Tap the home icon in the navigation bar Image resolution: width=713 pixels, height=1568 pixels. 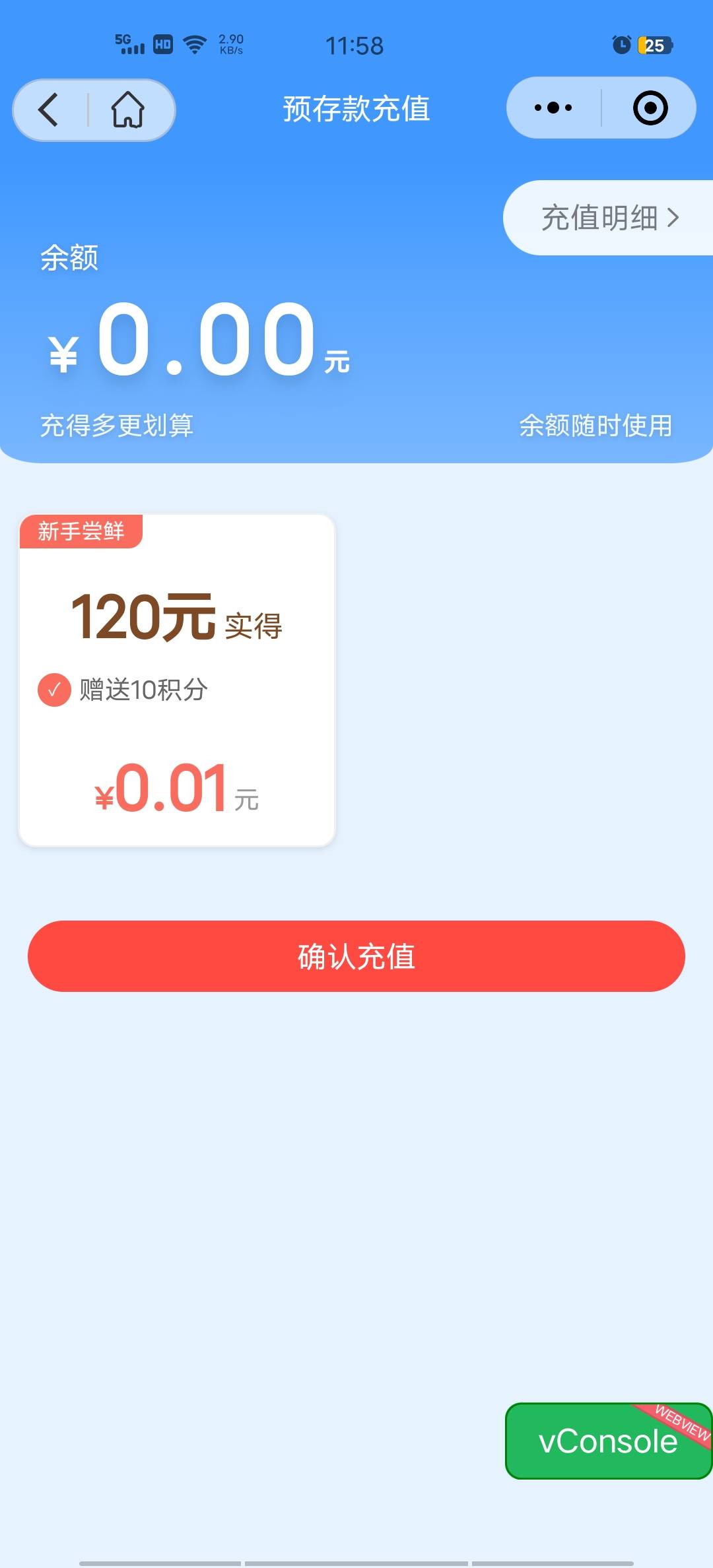click(129, 110)
